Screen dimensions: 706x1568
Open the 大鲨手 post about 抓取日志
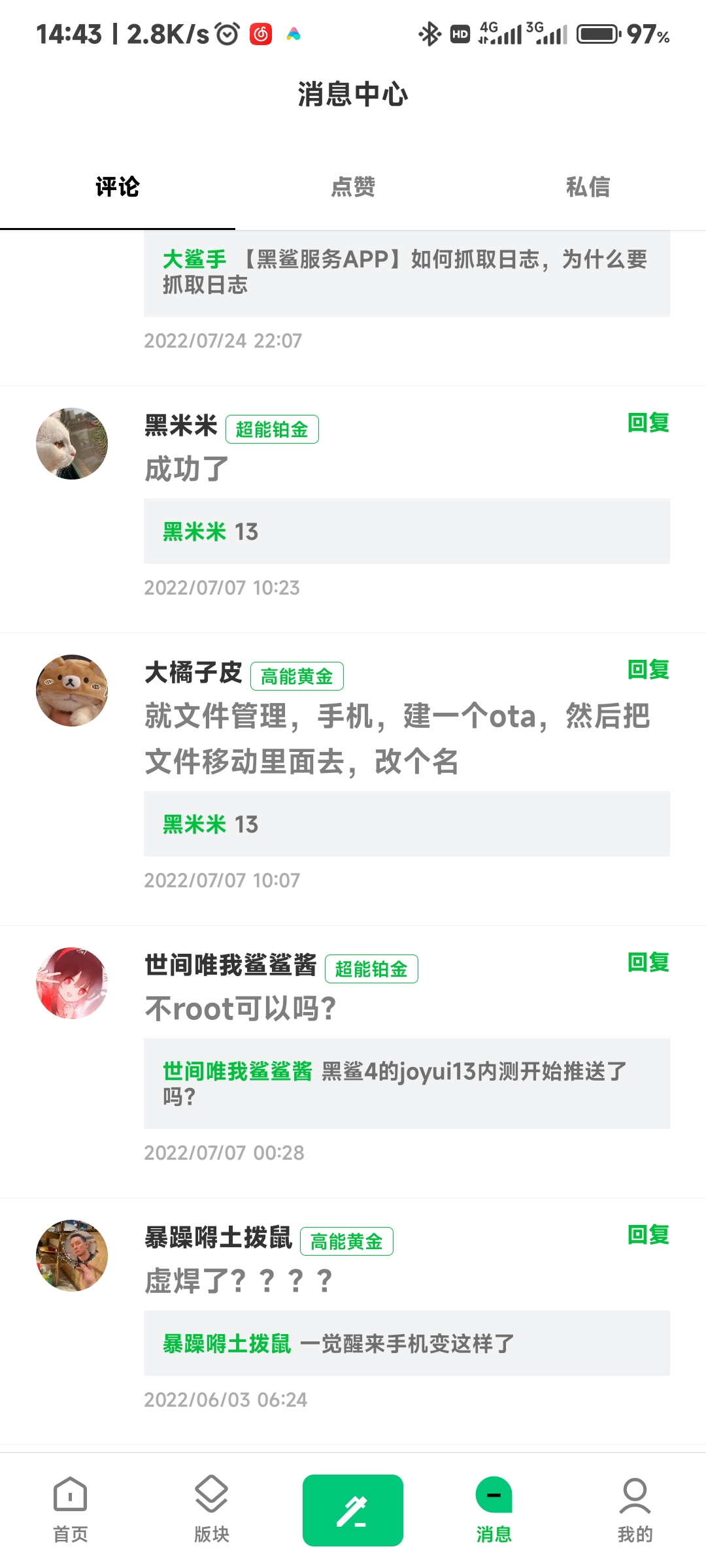click(x=407, y=272)
